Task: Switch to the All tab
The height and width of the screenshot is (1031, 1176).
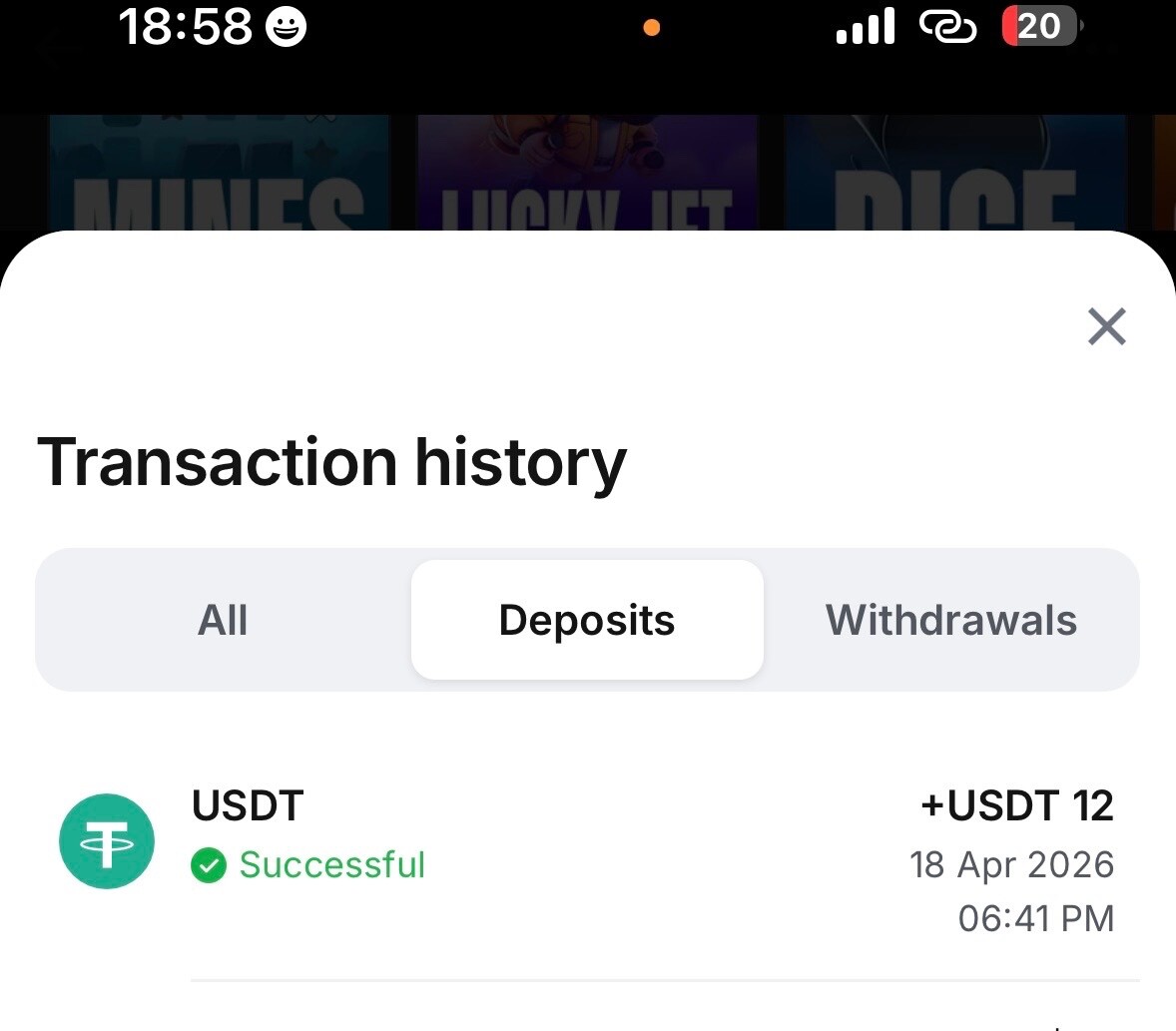Action: (x=223, y=620)
